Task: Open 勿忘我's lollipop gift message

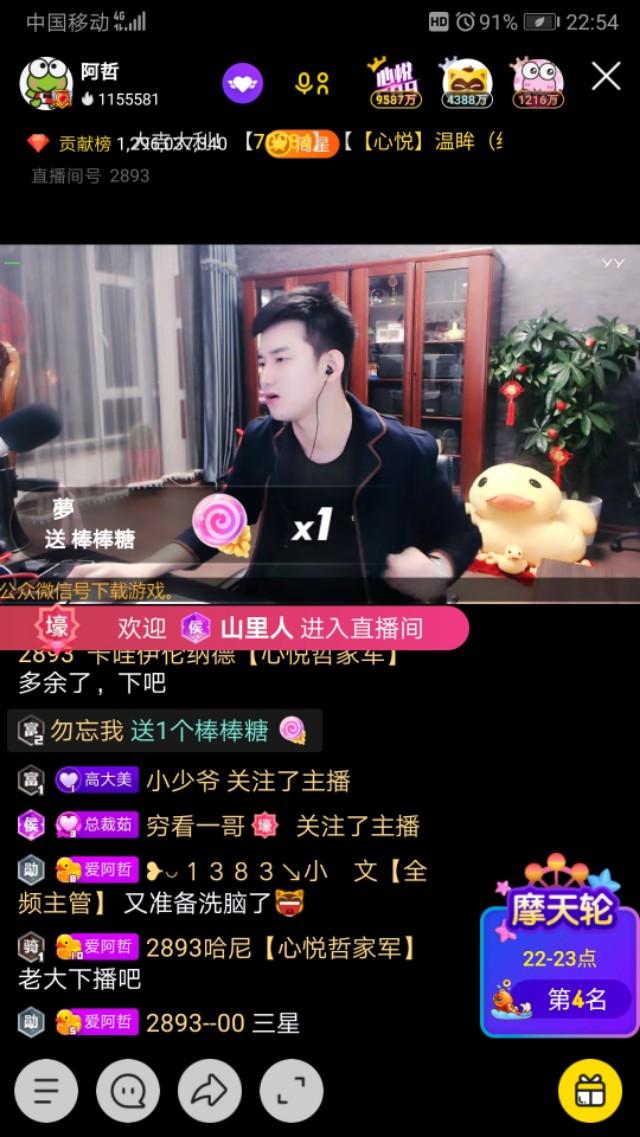Action: point(165,731)
